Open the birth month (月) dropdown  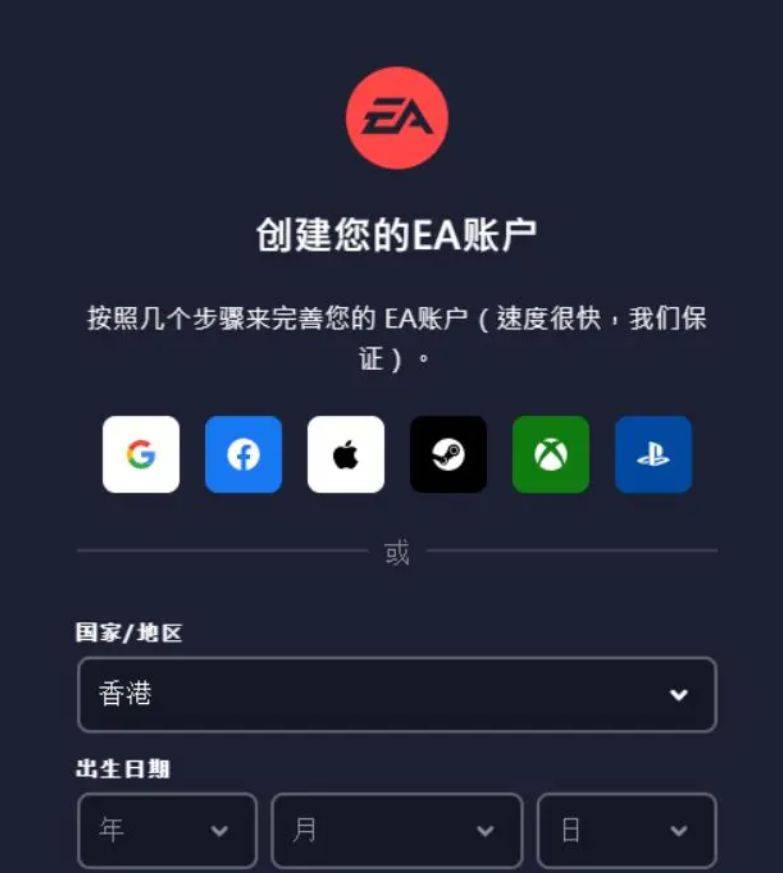[x=396, y=830]
